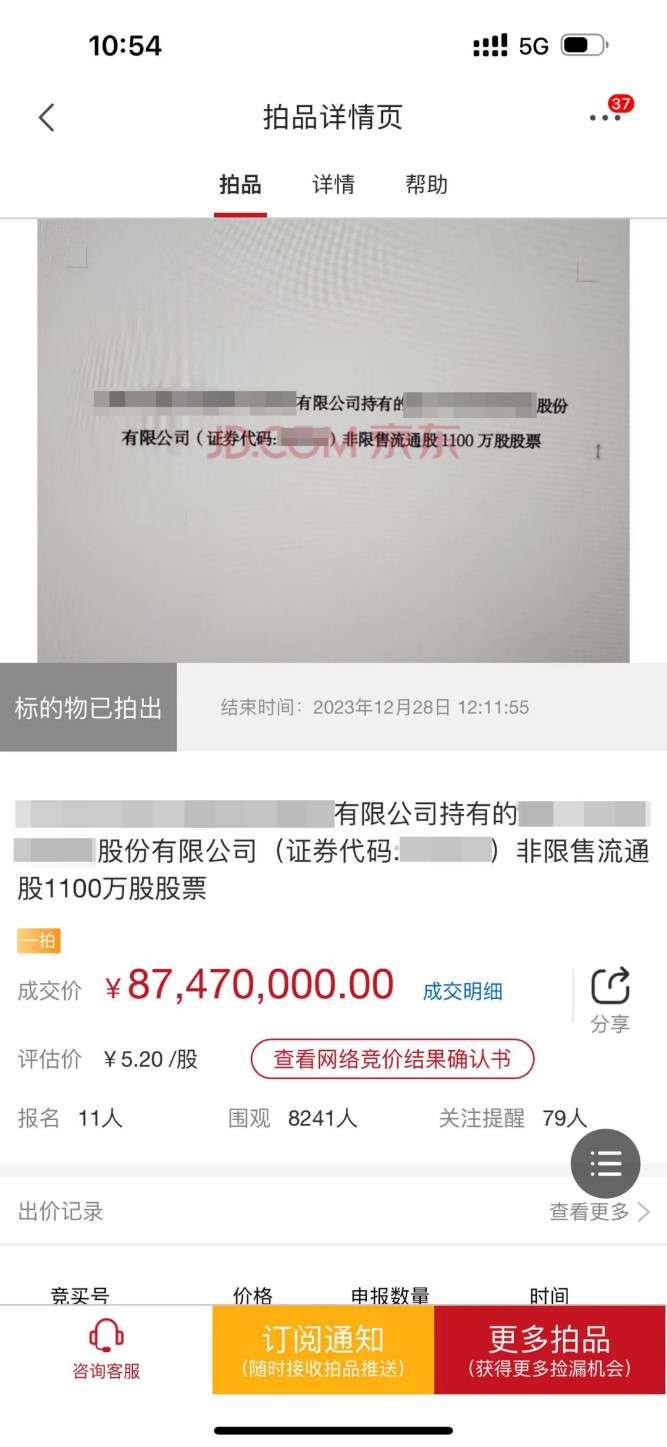
Task: Switch to the 详情 tab
Action: pos(333,185)
